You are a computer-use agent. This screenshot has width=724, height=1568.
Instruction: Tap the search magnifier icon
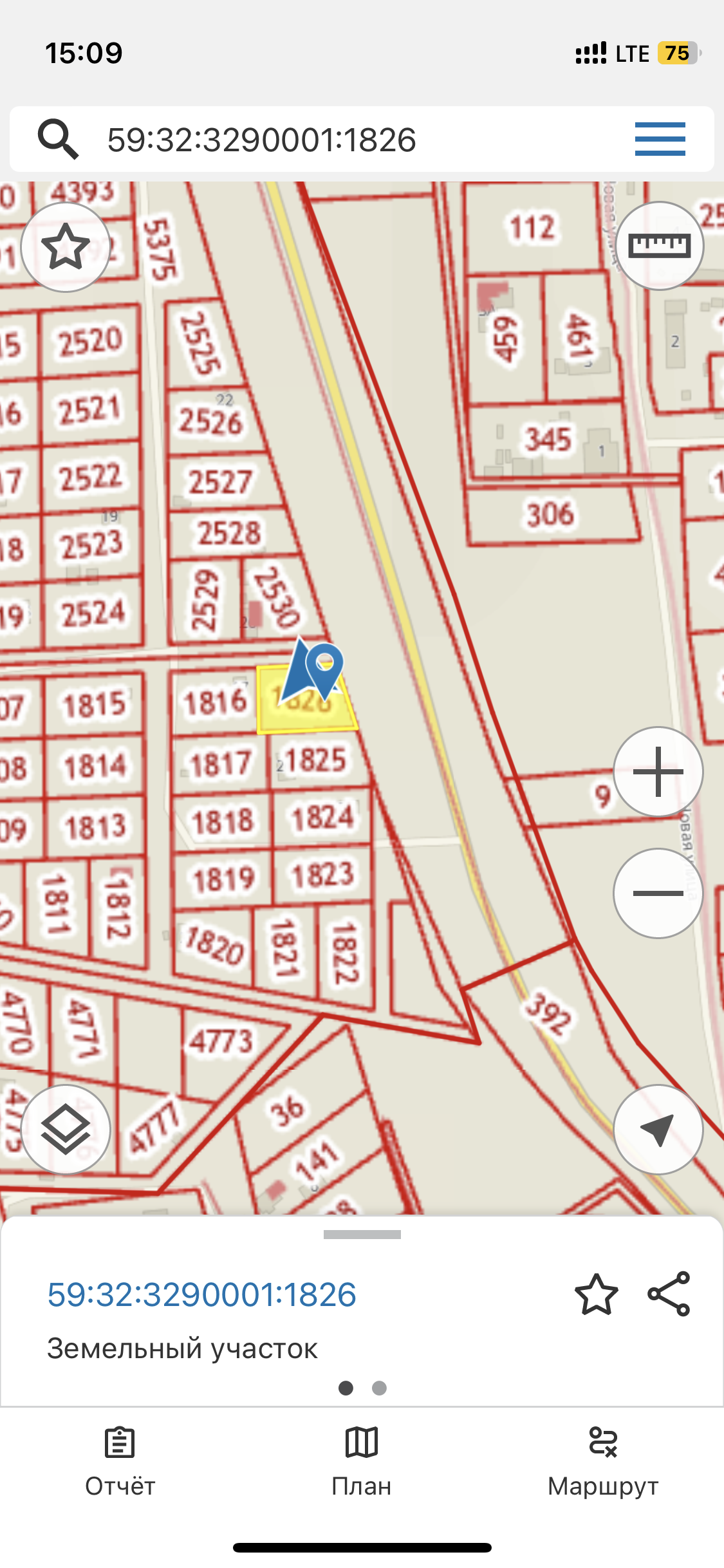click(58, 139)
